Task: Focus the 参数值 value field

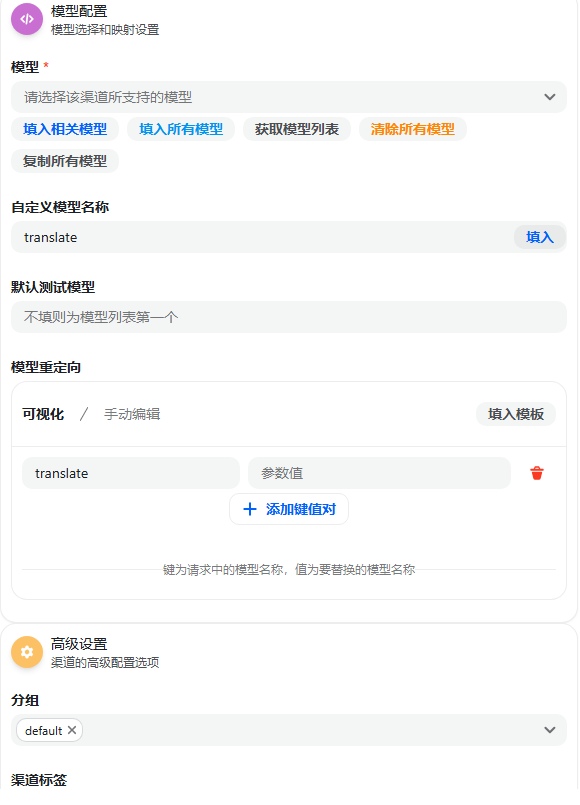Action: point(379,473)
